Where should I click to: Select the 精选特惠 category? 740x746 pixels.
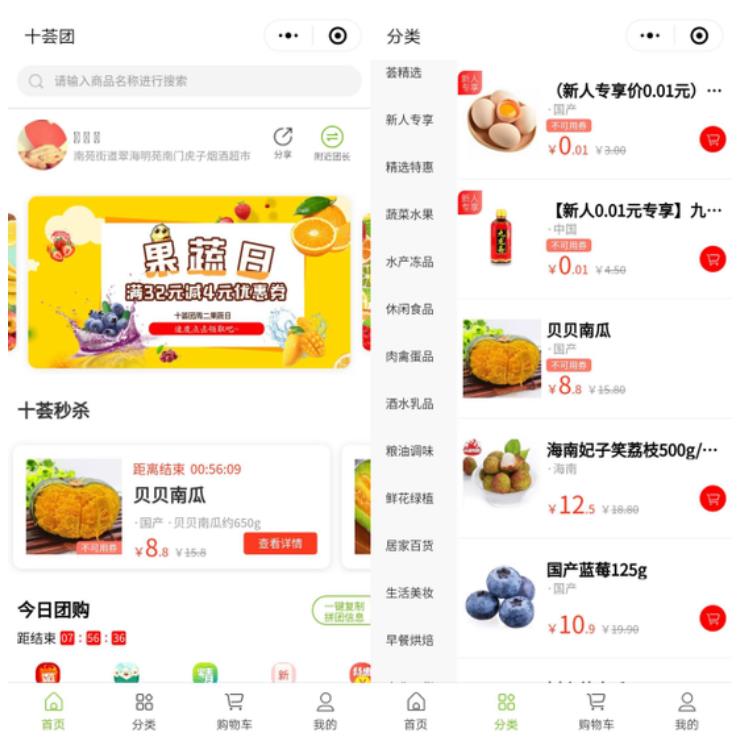(410, 167)
